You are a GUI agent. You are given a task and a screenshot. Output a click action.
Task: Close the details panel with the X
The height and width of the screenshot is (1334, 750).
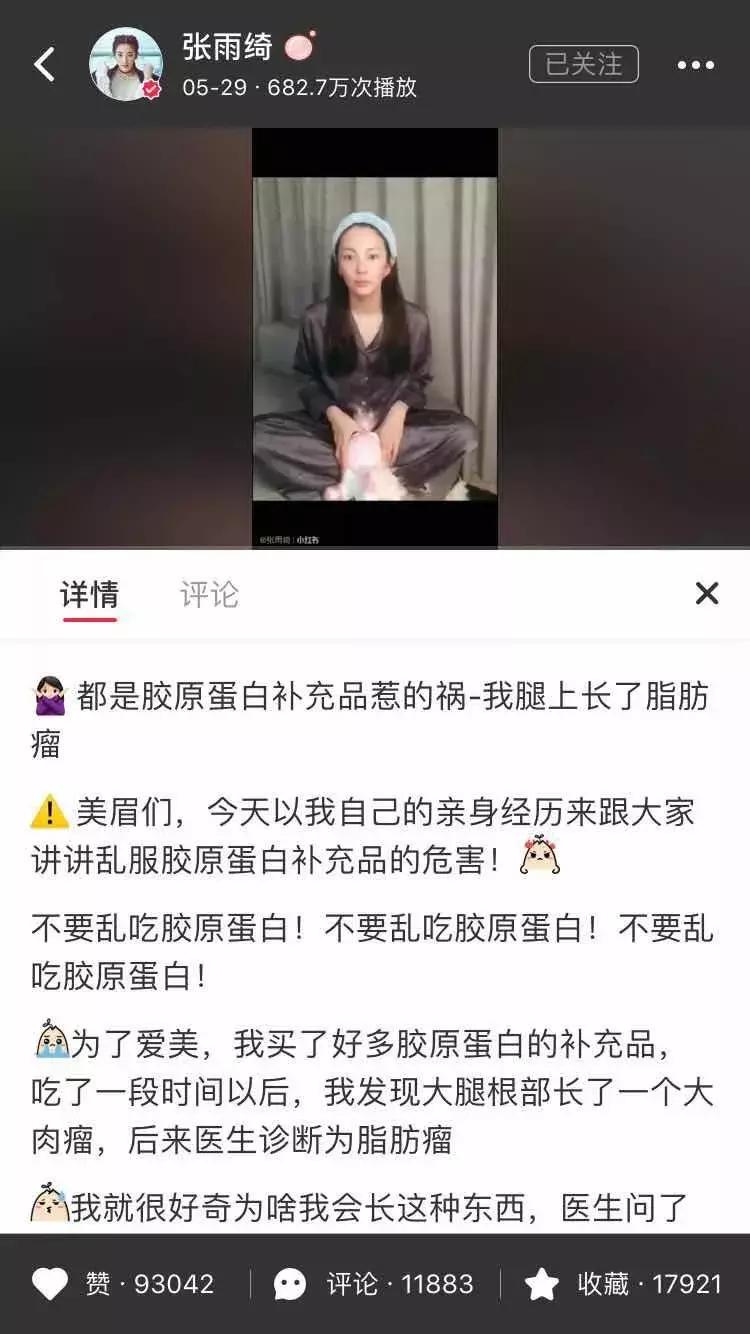[706, 592]
